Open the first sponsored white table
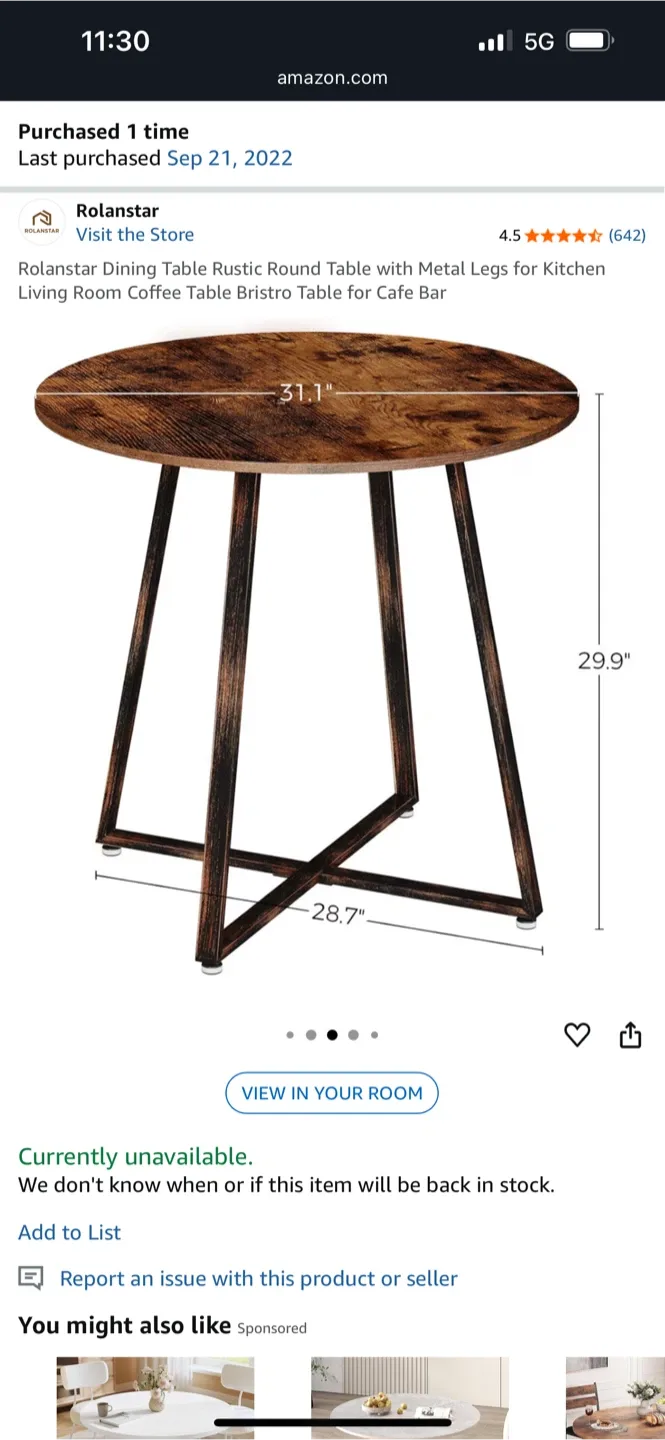Viewport: 665px width, 1440px height. [155, 1397]
